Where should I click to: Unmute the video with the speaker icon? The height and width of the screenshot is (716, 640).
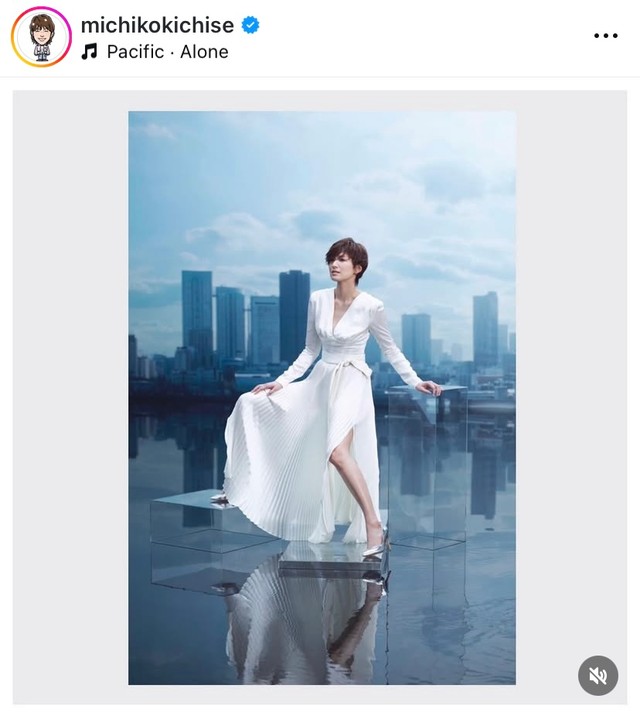(x=598, y=676)
